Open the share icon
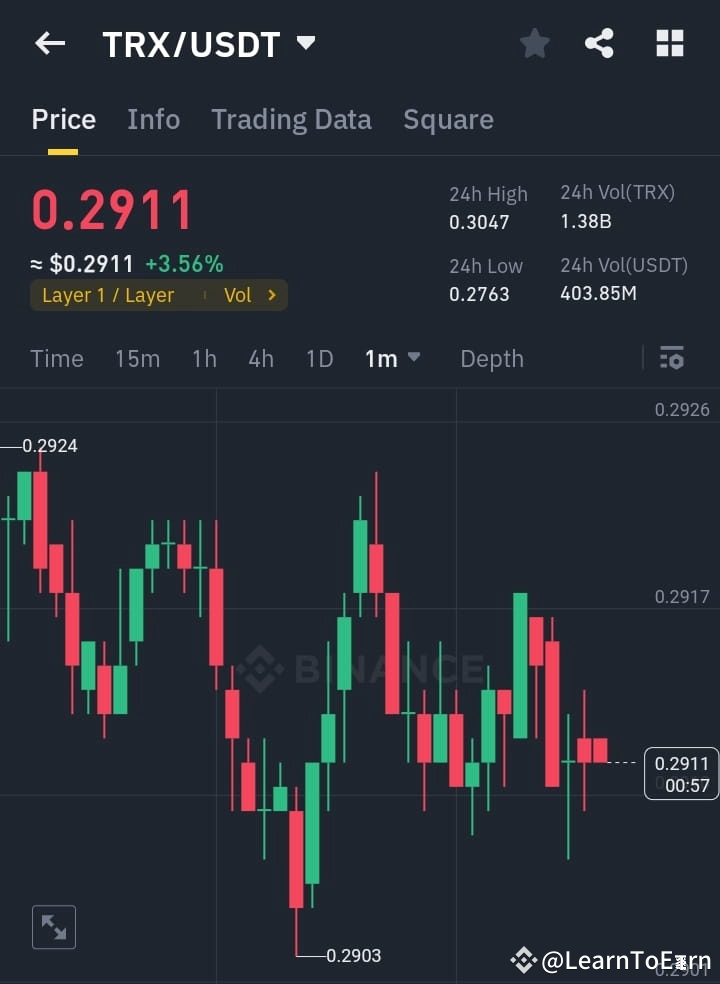 click(x=599, y=43)
